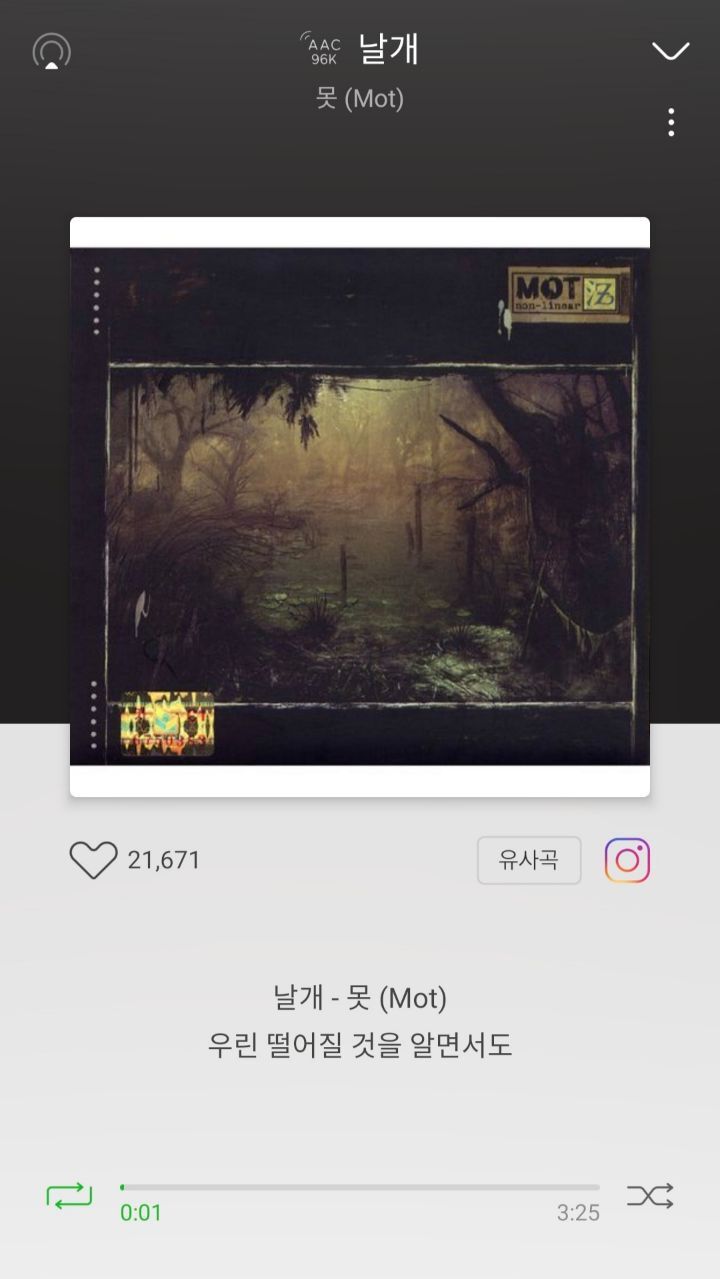Viewport: 720px width, 1279px height.
Task: Open the full lyrics for 날개
Action: tap(360, 1045)
